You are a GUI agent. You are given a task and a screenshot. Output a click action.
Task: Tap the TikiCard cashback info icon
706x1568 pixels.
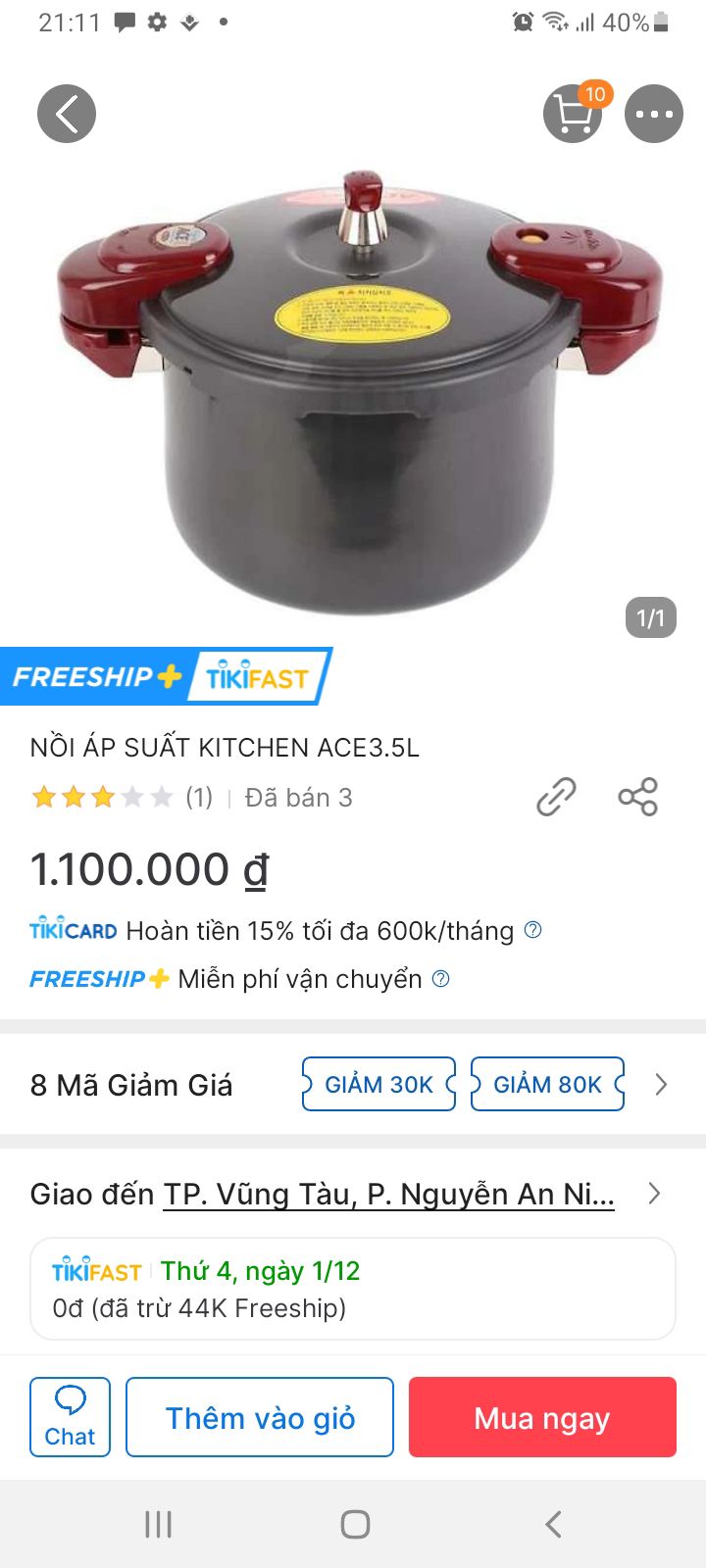pos(534,930)
